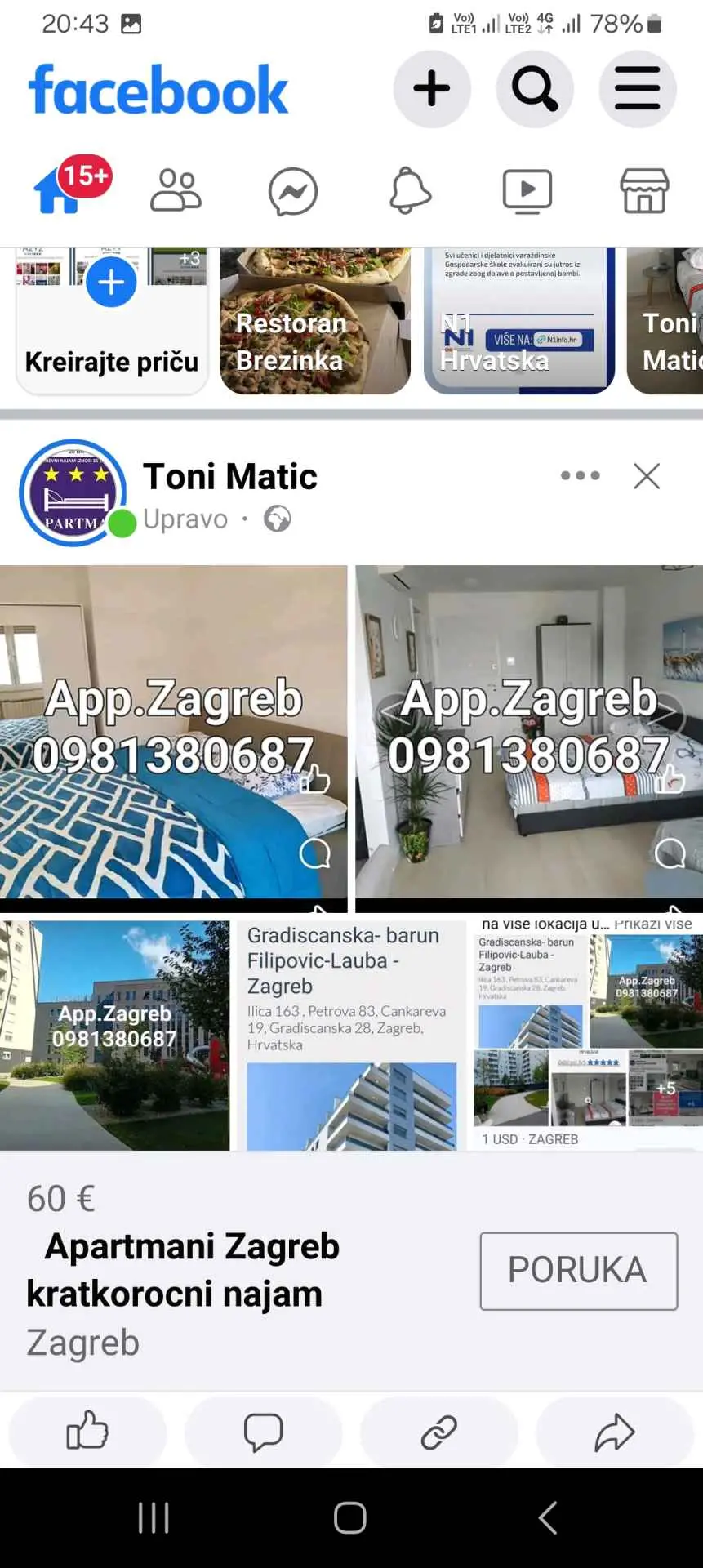Like the Apartmani Zagreb post
Image resolution: width=703 pixels, height=1568 pixels.
87,1432
